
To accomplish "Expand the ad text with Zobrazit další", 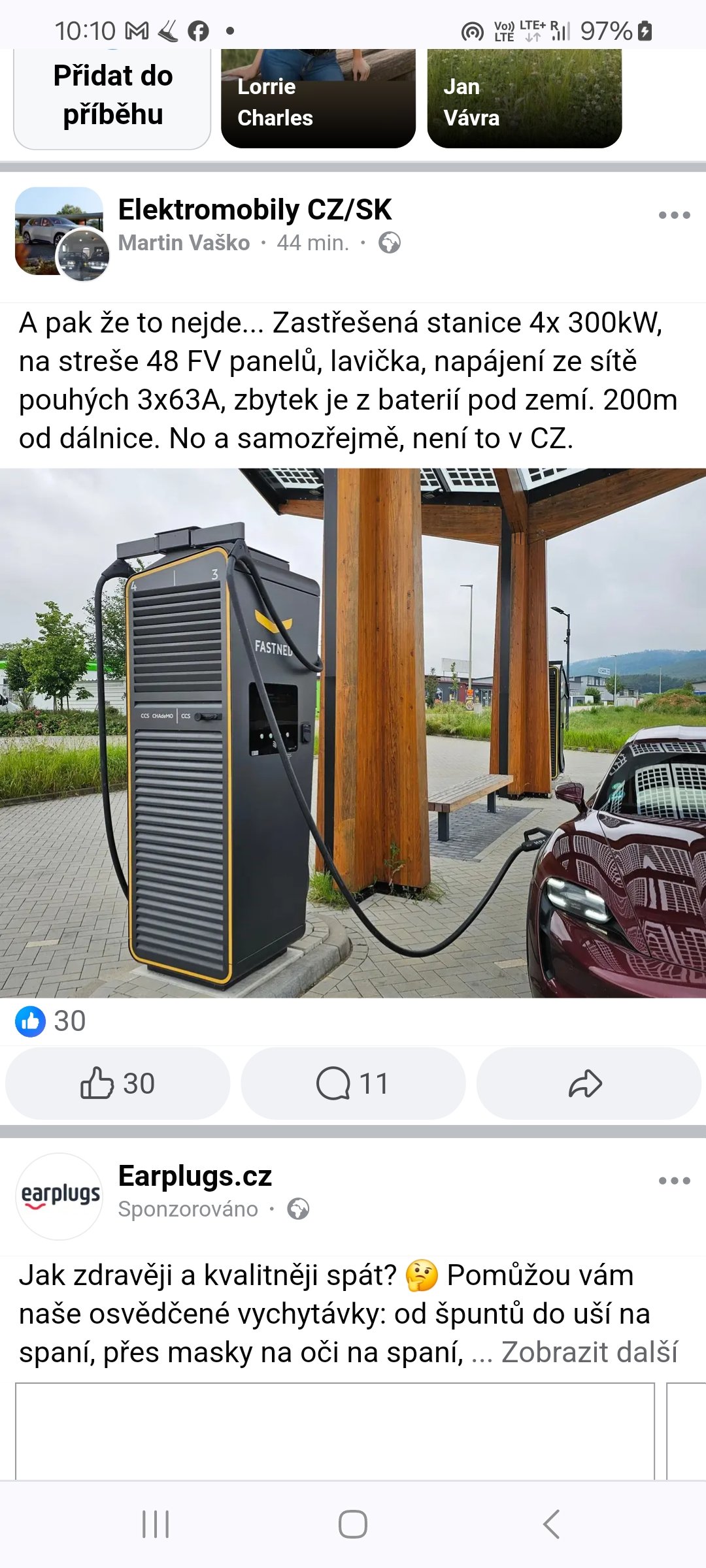I will point(589,1352).
